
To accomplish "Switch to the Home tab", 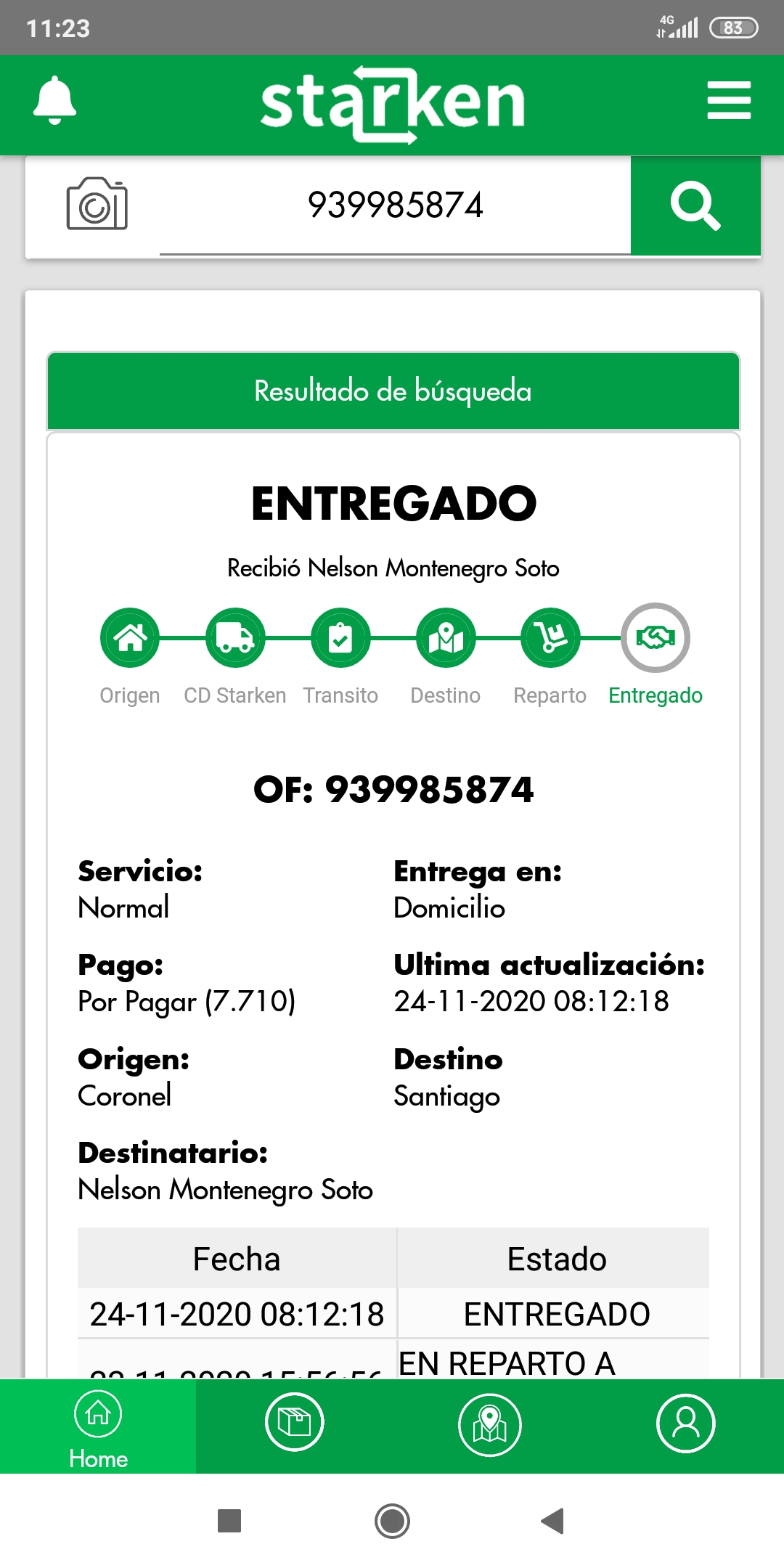I will [x=98, y=1426].
